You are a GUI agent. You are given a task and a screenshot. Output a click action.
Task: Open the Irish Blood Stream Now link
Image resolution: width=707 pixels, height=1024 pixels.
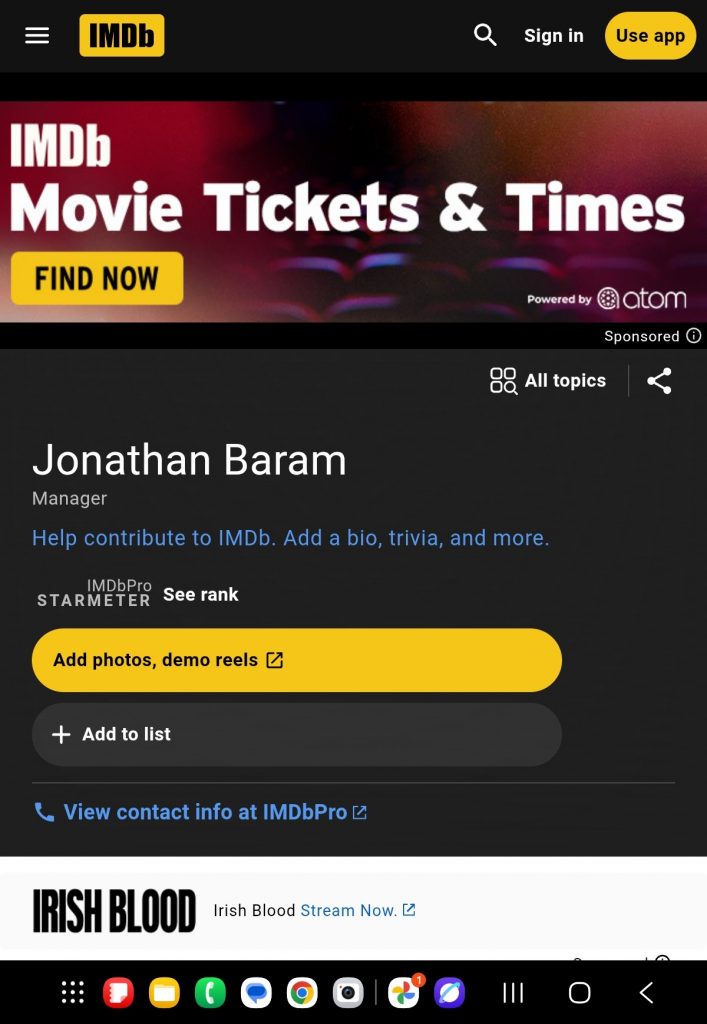click(357, 910)
